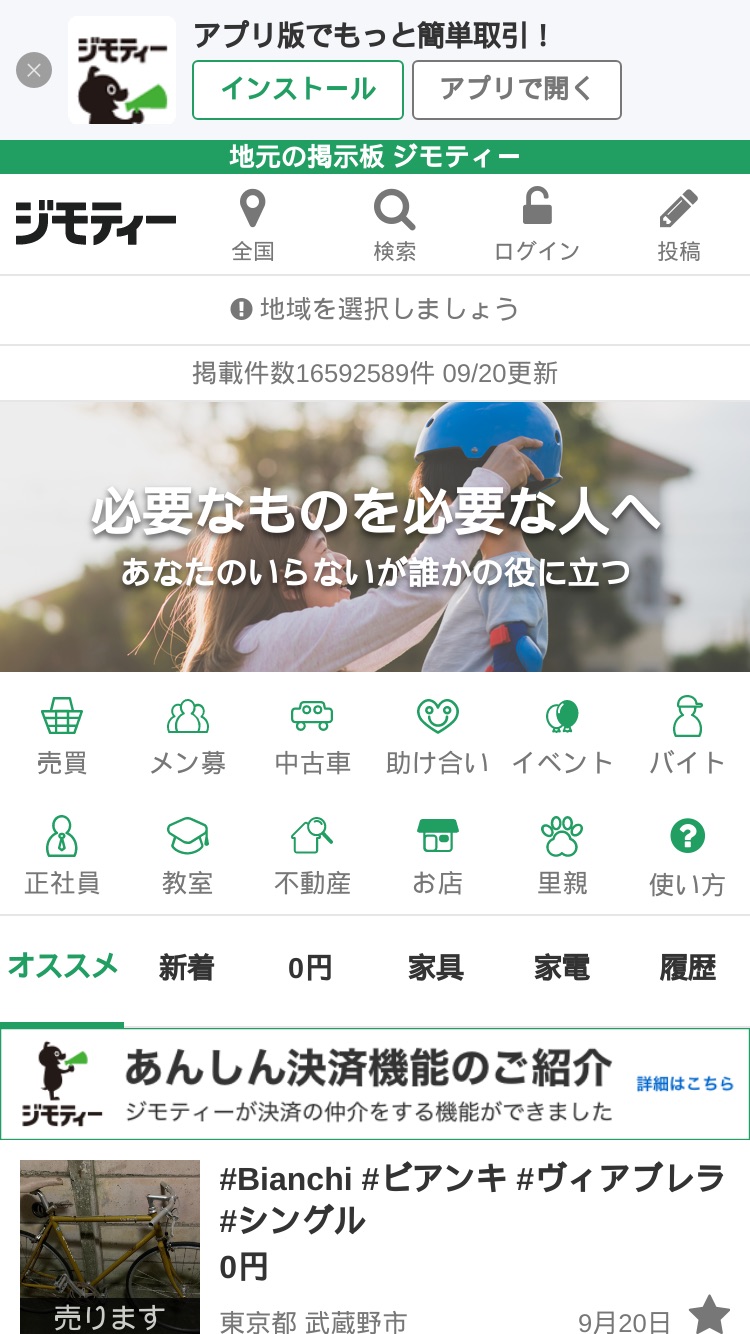Tap the インストール button
Viewport: 750px width, 1334px height.
tap(298, 90)
